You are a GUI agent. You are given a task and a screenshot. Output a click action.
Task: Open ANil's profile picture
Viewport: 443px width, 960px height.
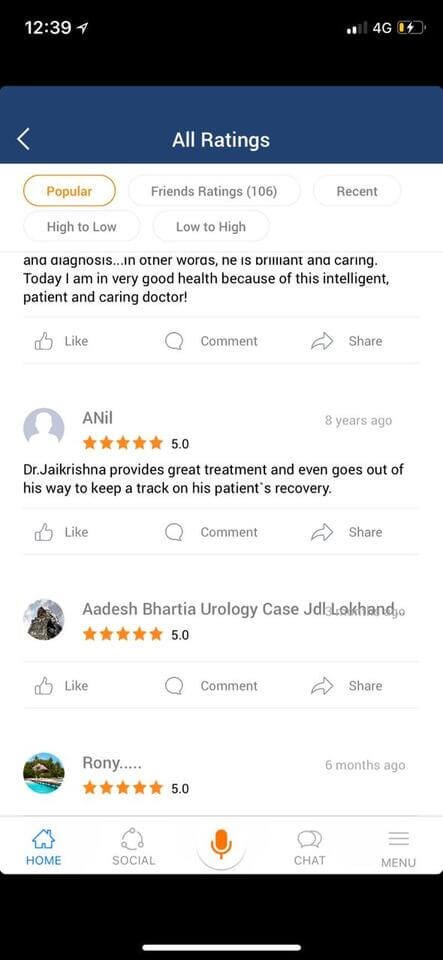click(43, 427)
